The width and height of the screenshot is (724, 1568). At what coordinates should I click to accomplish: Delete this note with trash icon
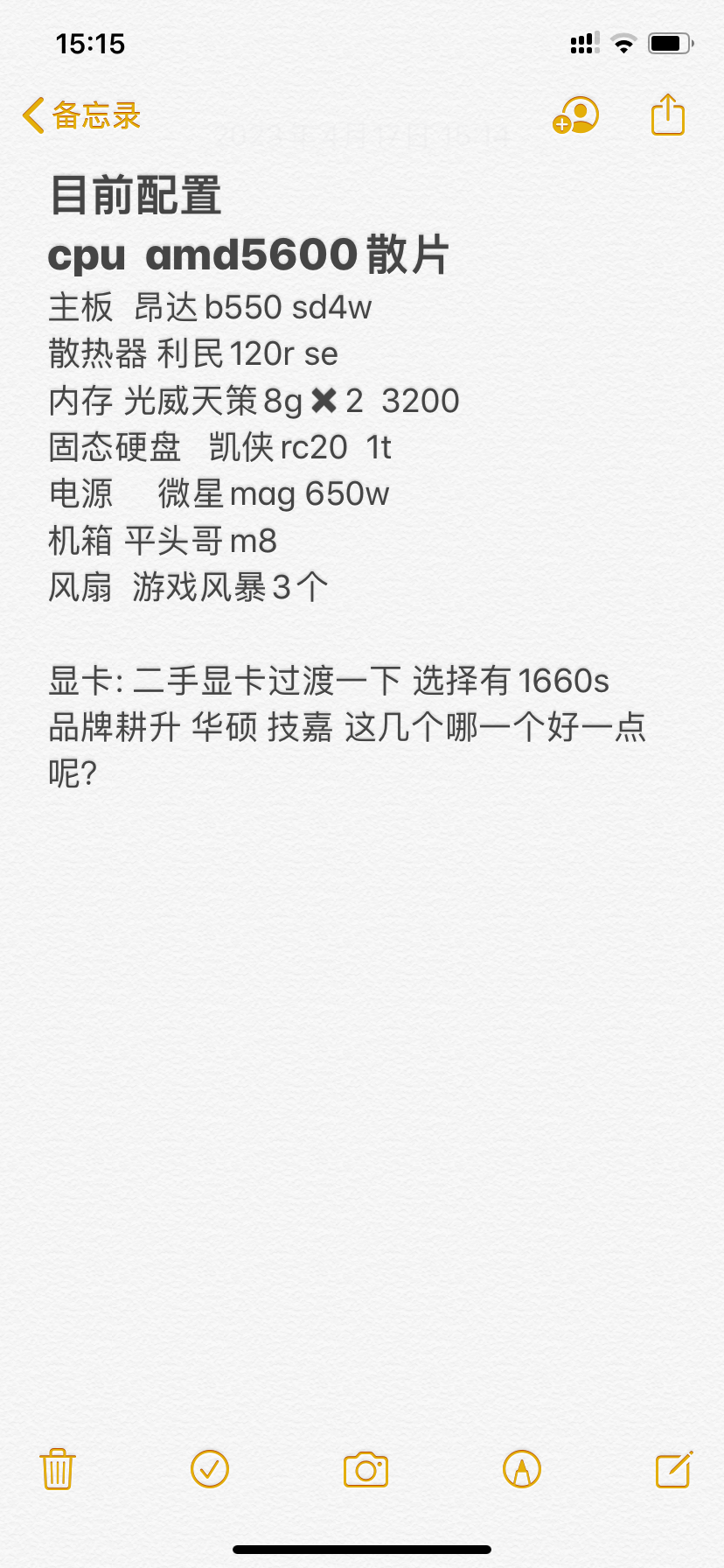point(58,1469)
